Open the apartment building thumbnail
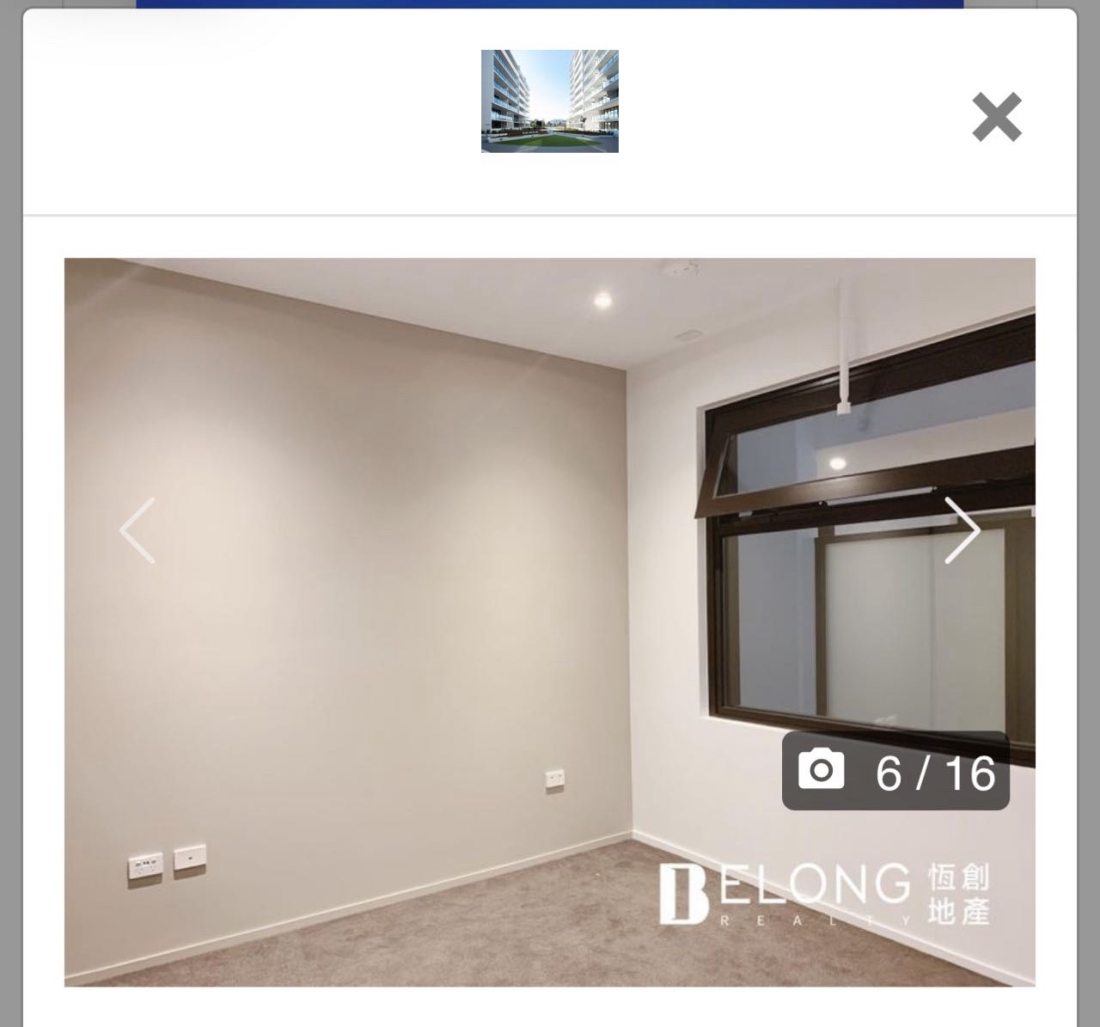 (x=549, y=101)
